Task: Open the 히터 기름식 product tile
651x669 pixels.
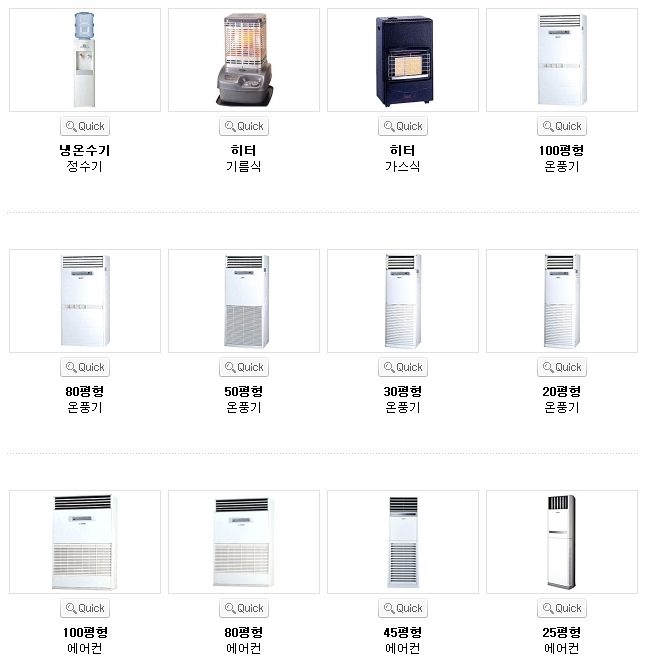Action: pos(244,60)
